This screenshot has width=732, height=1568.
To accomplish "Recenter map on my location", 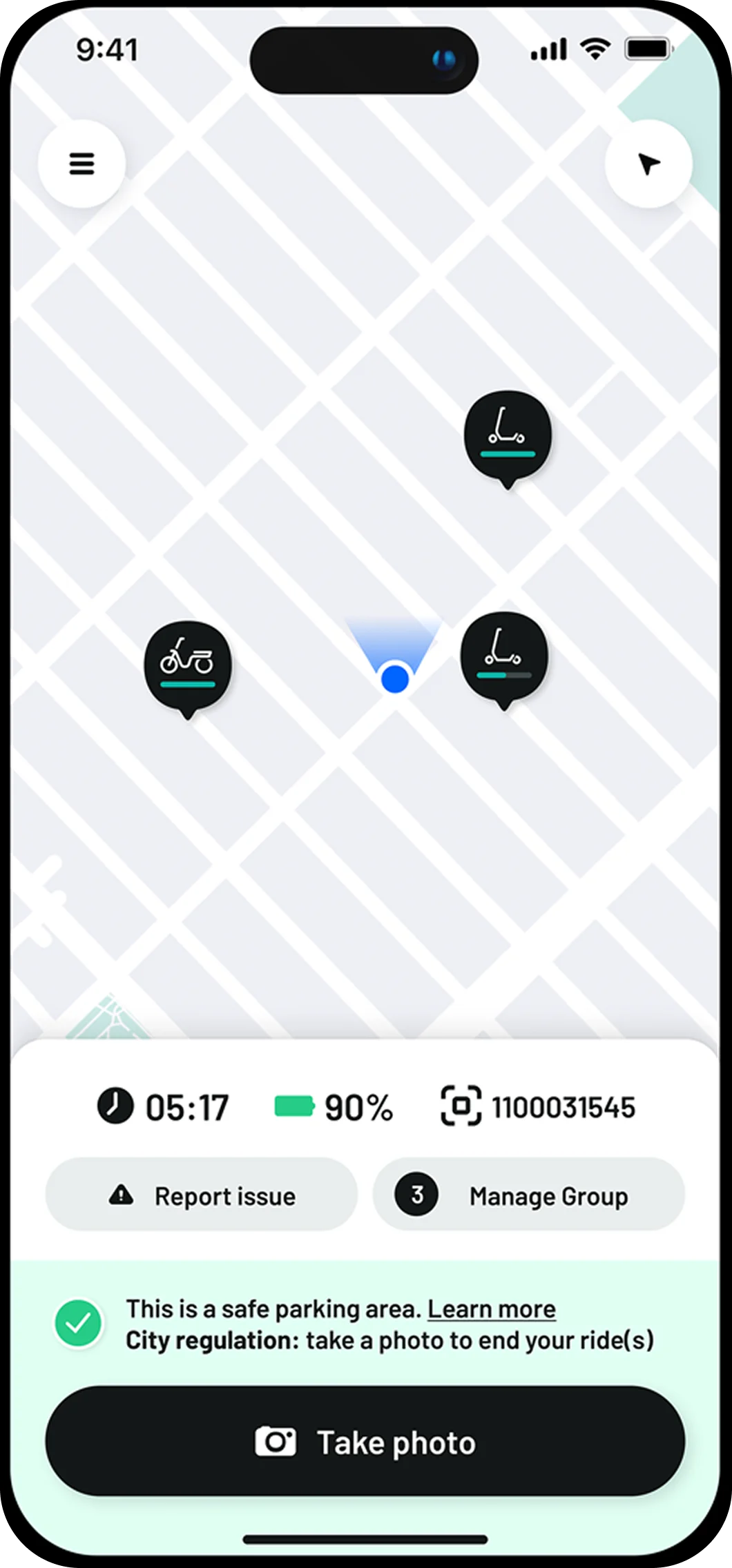I will tap(648, 164).
